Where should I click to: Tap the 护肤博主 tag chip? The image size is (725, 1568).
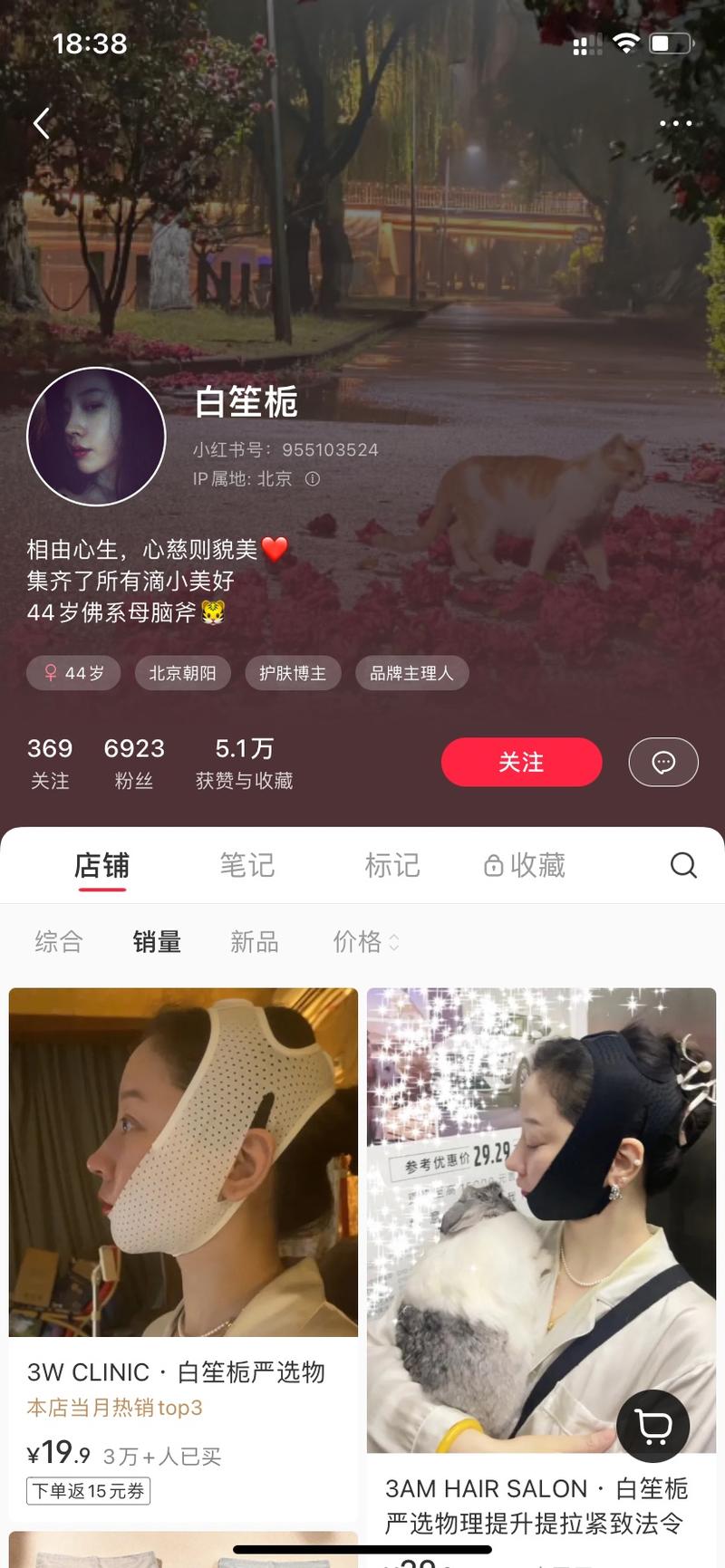click(292, 673)
